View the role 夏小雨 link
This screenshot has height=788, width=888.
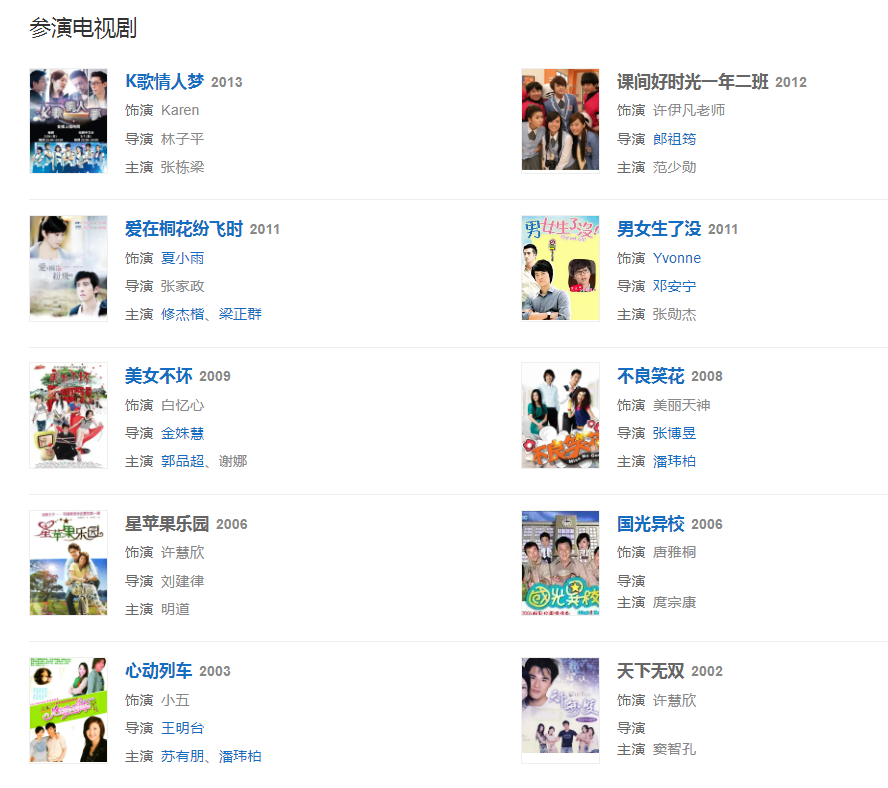[x=182, y=258]
